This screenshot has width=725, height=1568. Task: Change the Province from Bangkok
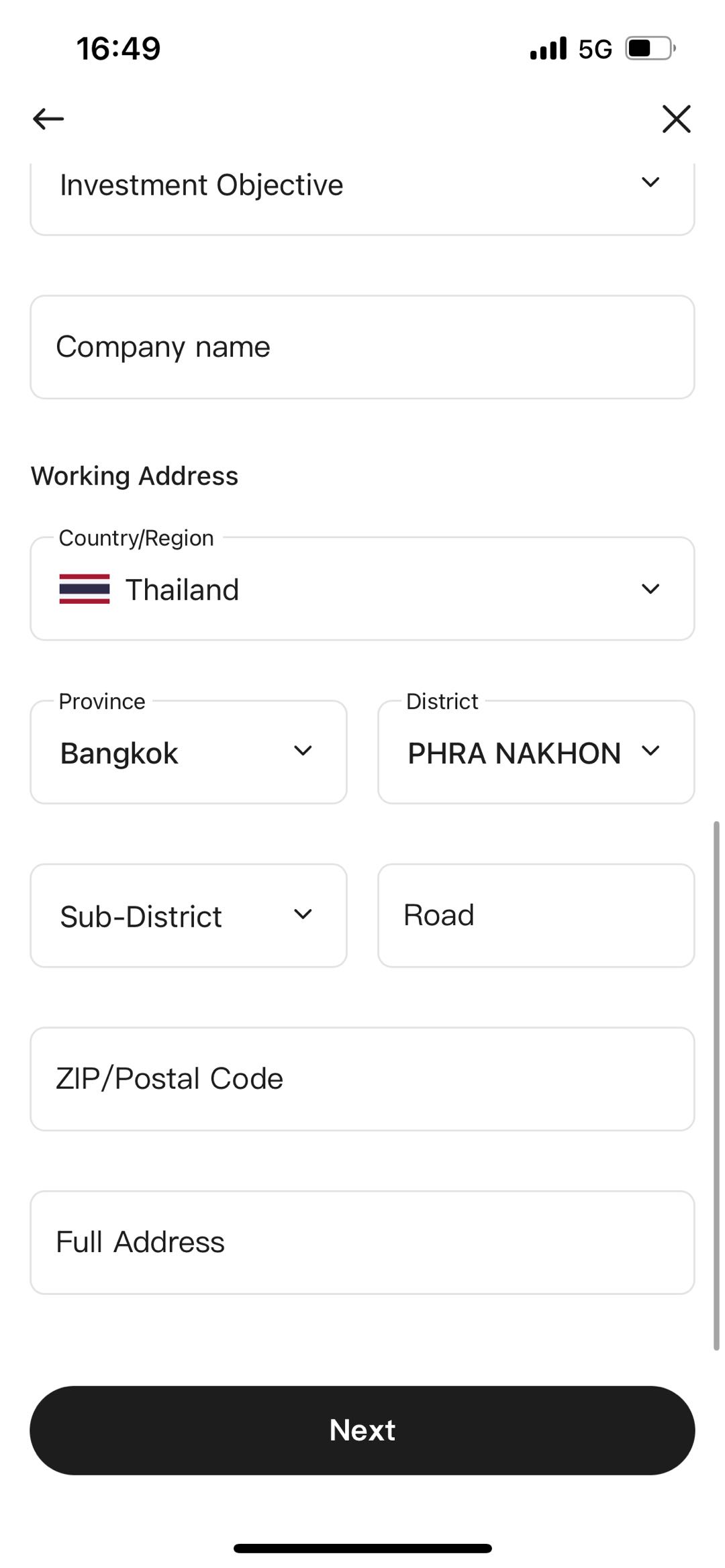click(189, 752)
